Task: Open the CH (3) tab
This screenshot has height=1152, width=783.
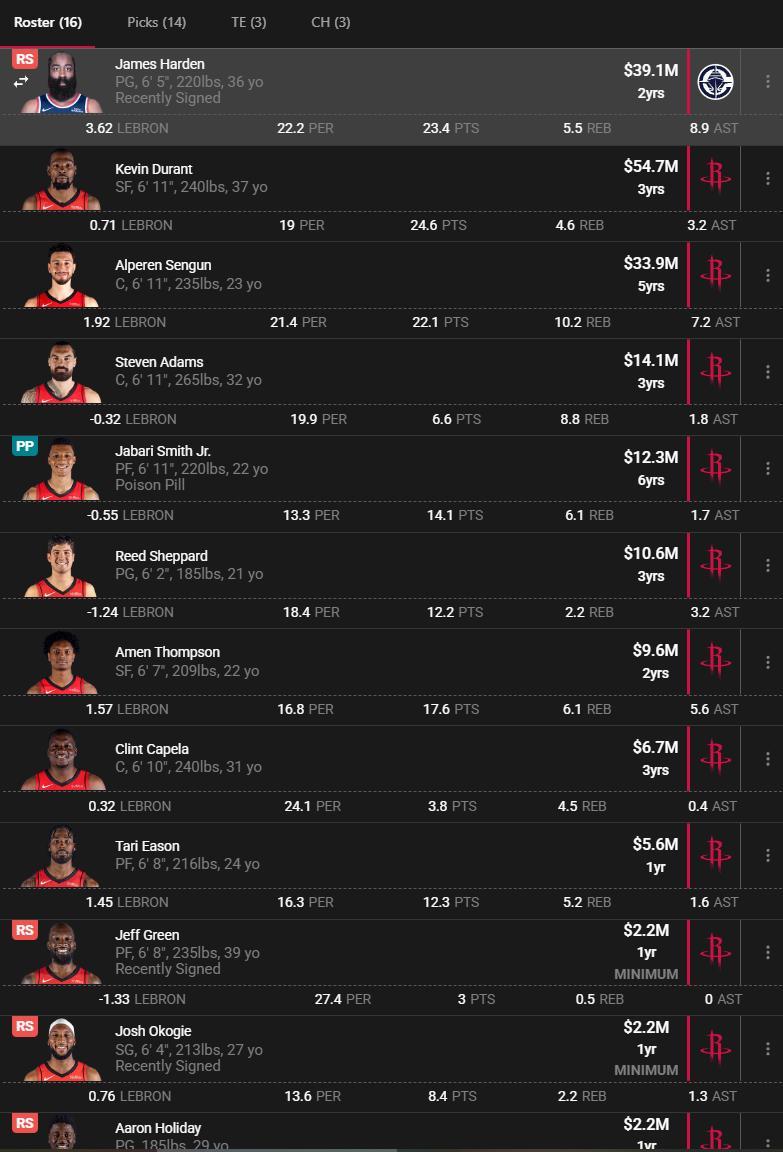Action: coord(330,22)
